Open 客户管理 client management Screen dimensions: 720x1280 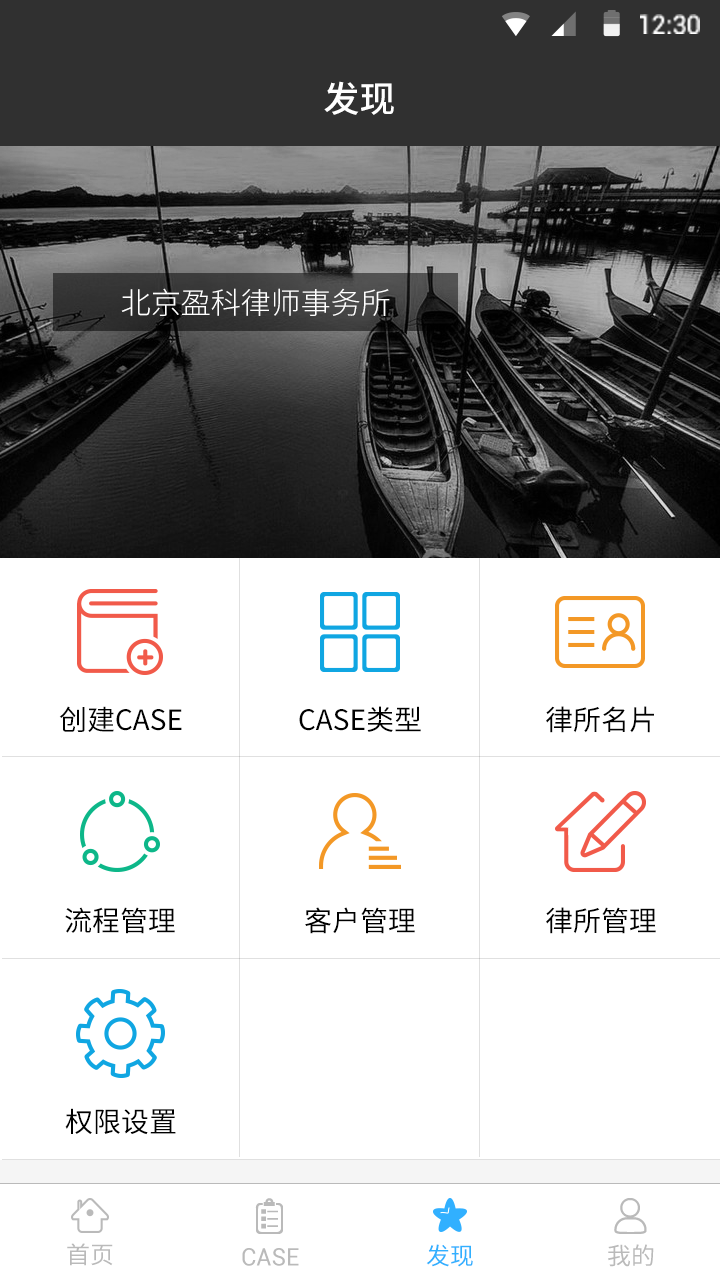[x=360, y=858]
